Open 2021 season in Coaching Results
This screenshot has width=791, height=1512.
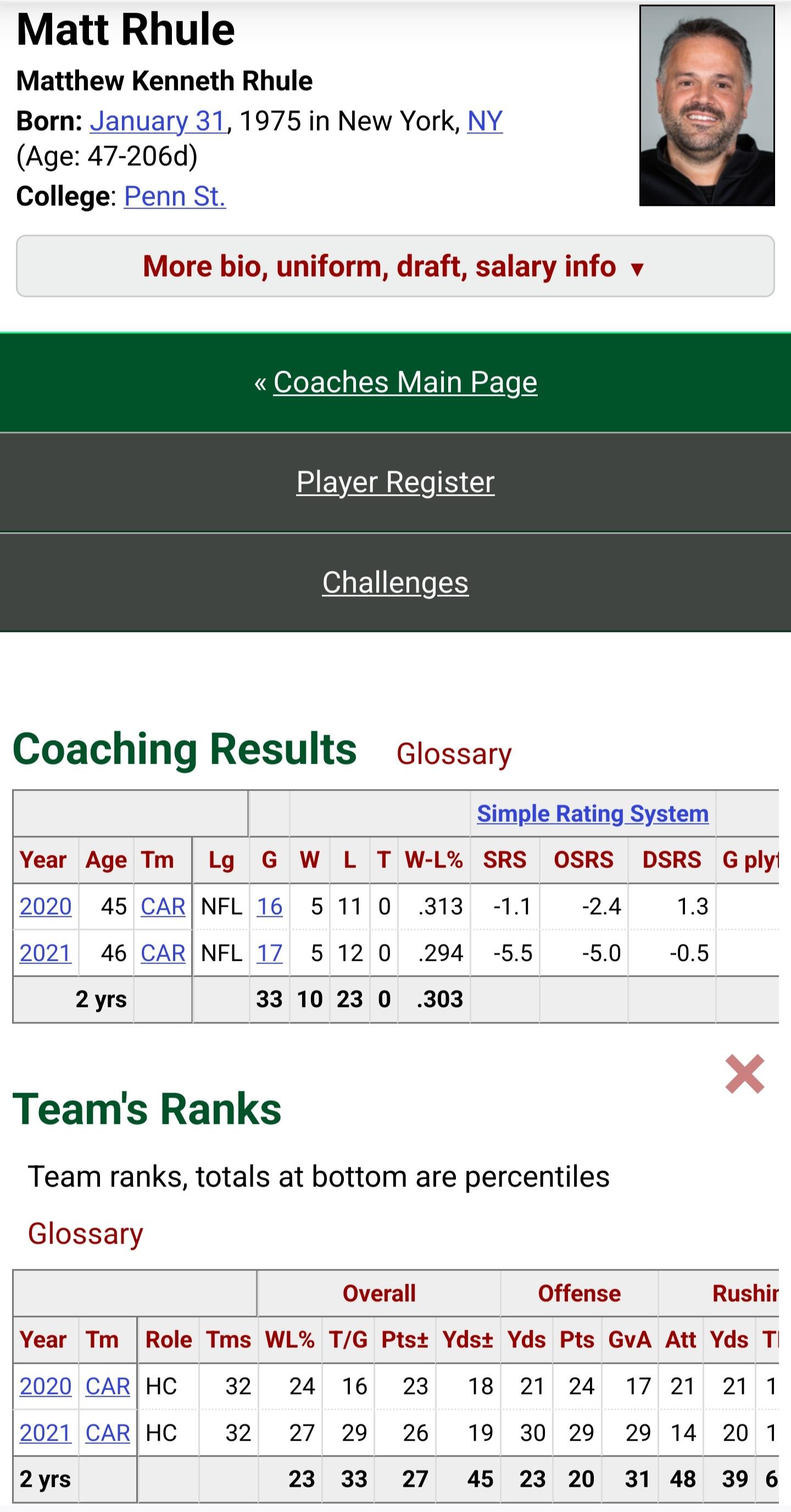[x=45, y=953]
